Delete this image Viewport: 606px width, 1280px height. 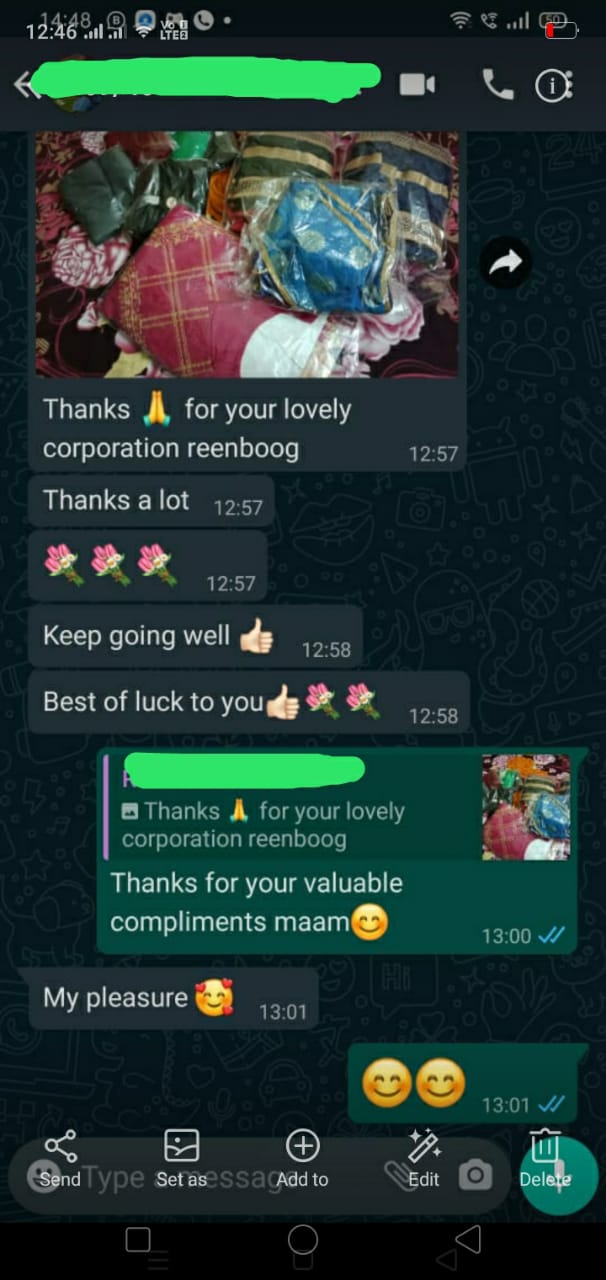[x=545, y=1159]
